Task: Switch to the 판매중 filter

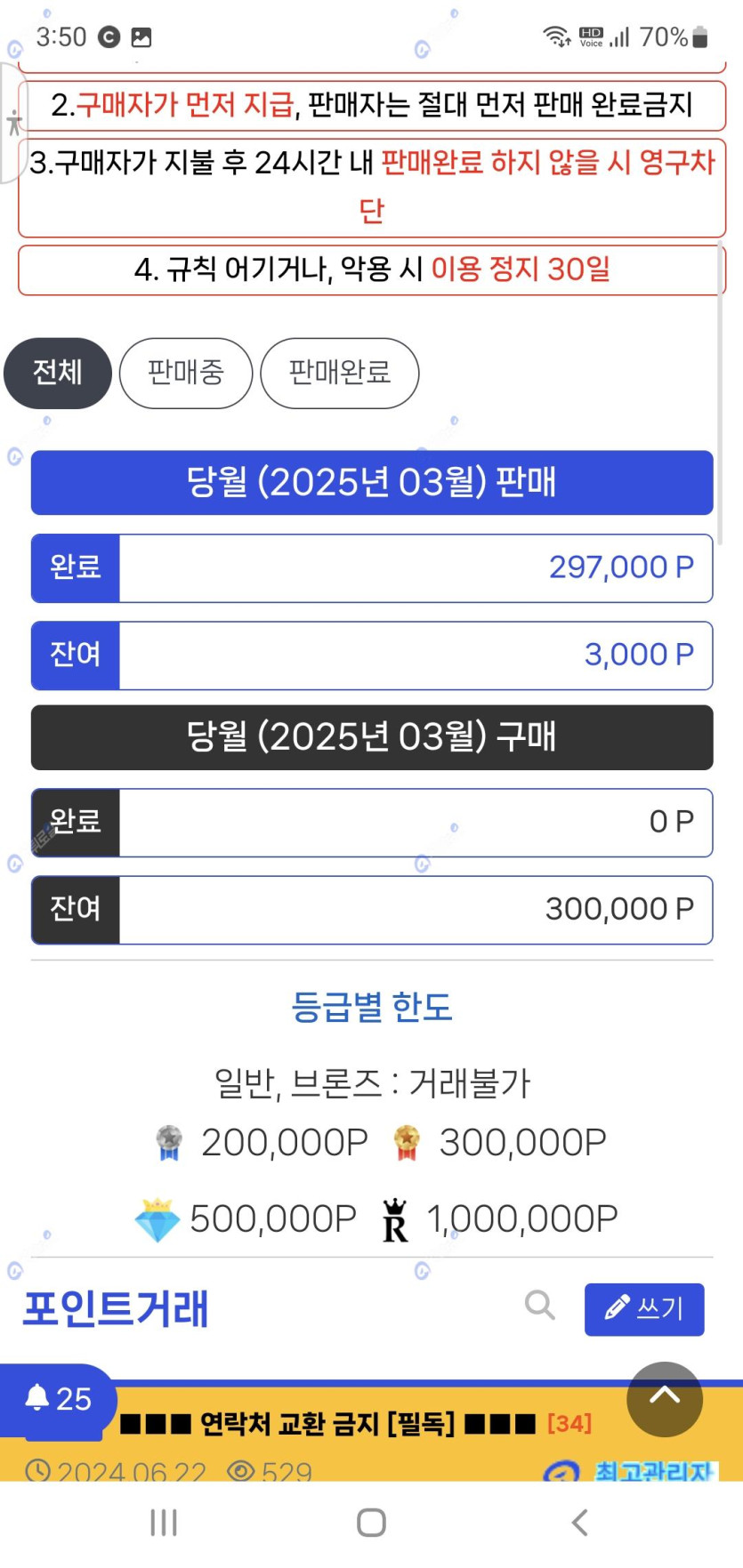Action: click(x=185, y=373)
